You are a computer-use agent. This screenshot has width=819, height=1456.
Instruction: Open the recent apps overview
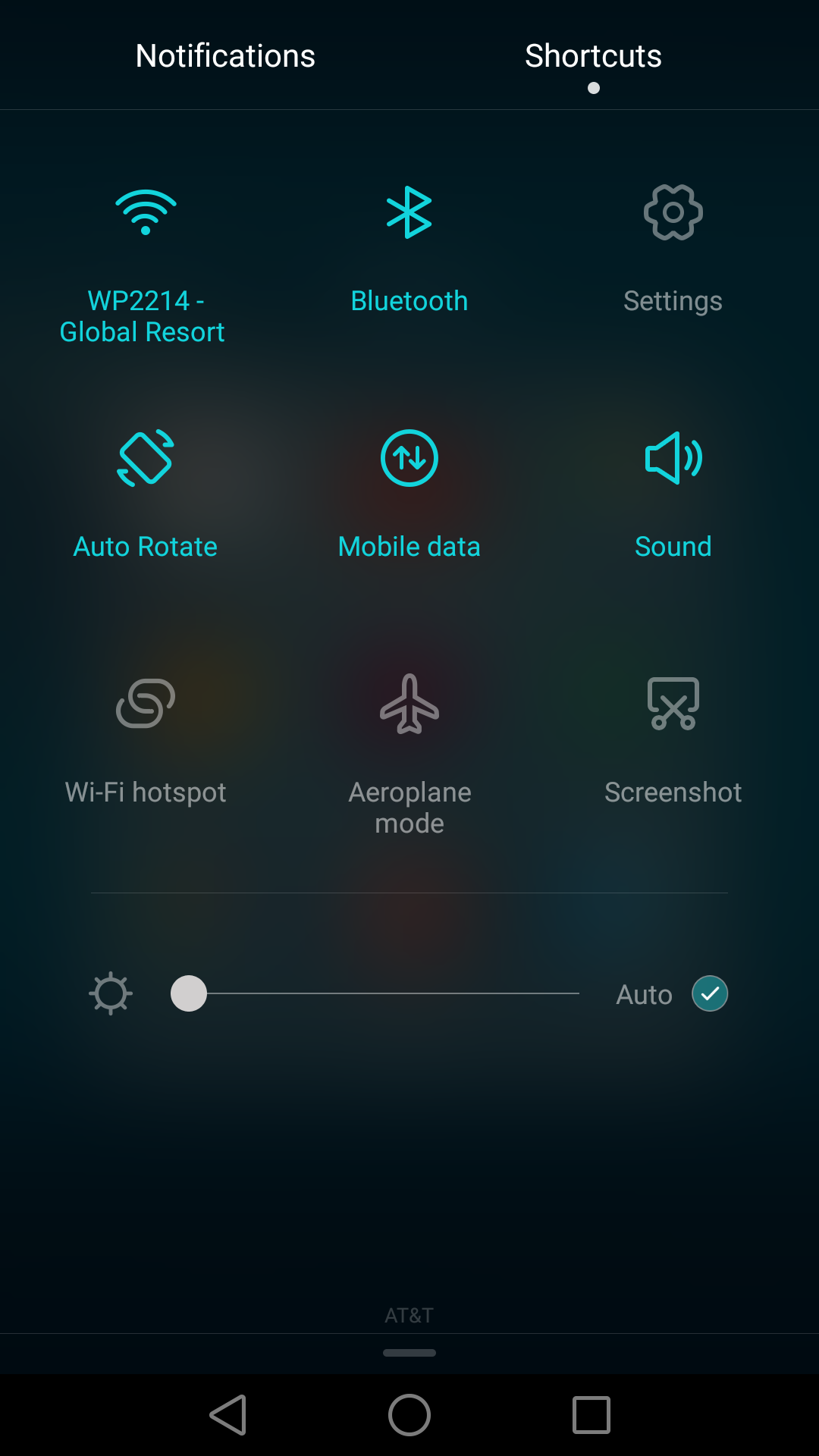(x=591, y=1415)
